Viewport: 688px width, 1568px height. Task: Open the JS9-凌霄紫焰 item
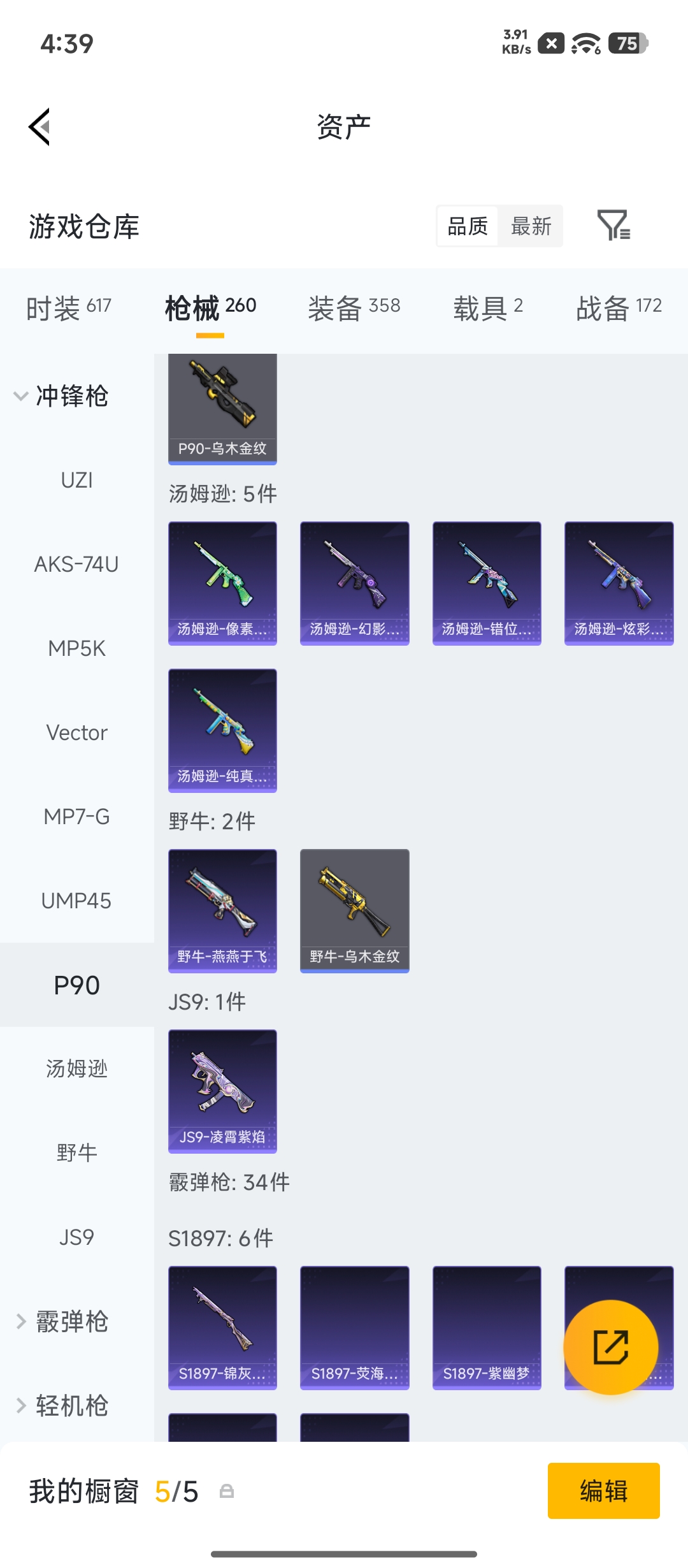222,1091
